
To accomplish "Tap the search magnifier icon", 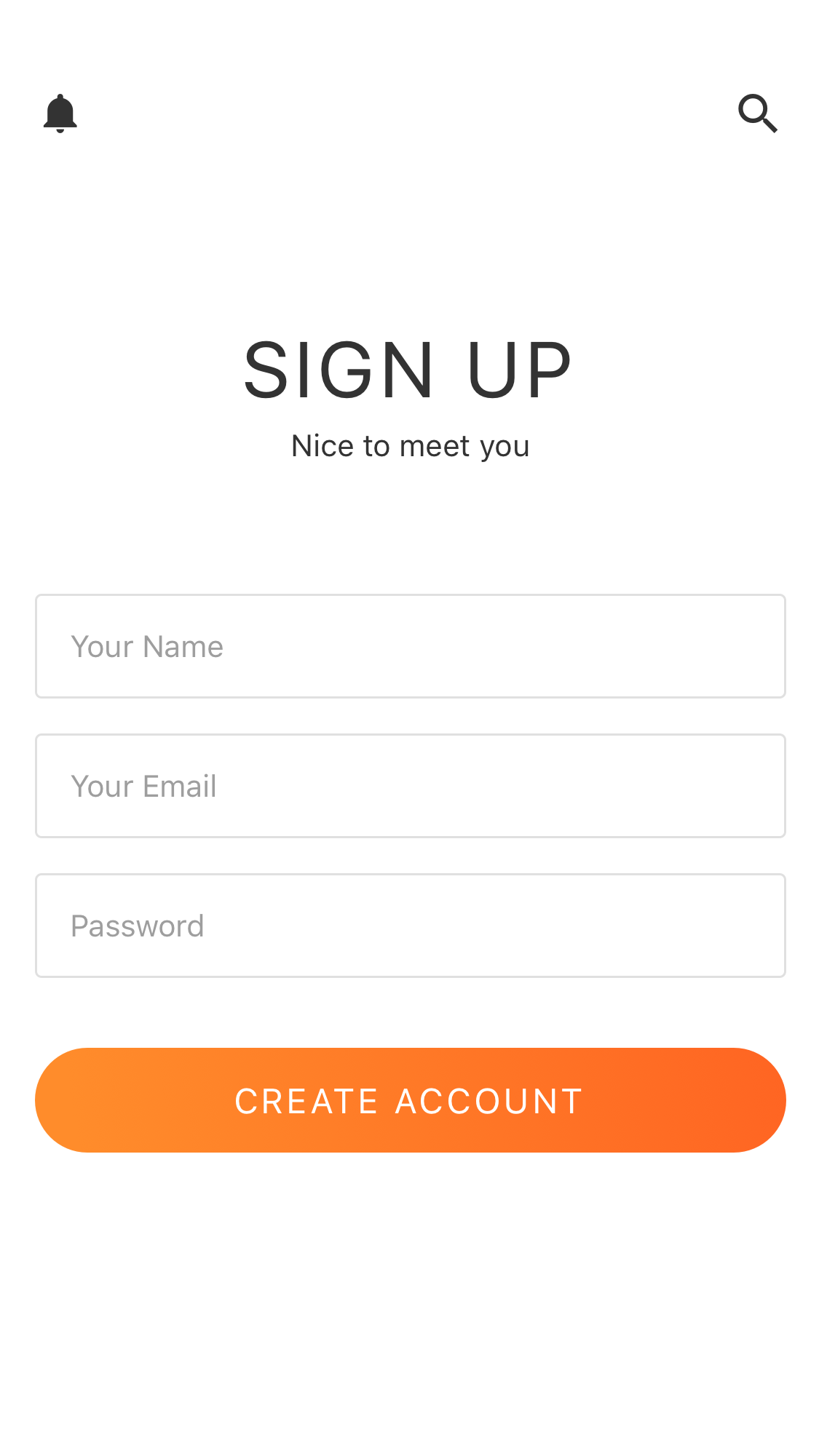I will [758, 114].
